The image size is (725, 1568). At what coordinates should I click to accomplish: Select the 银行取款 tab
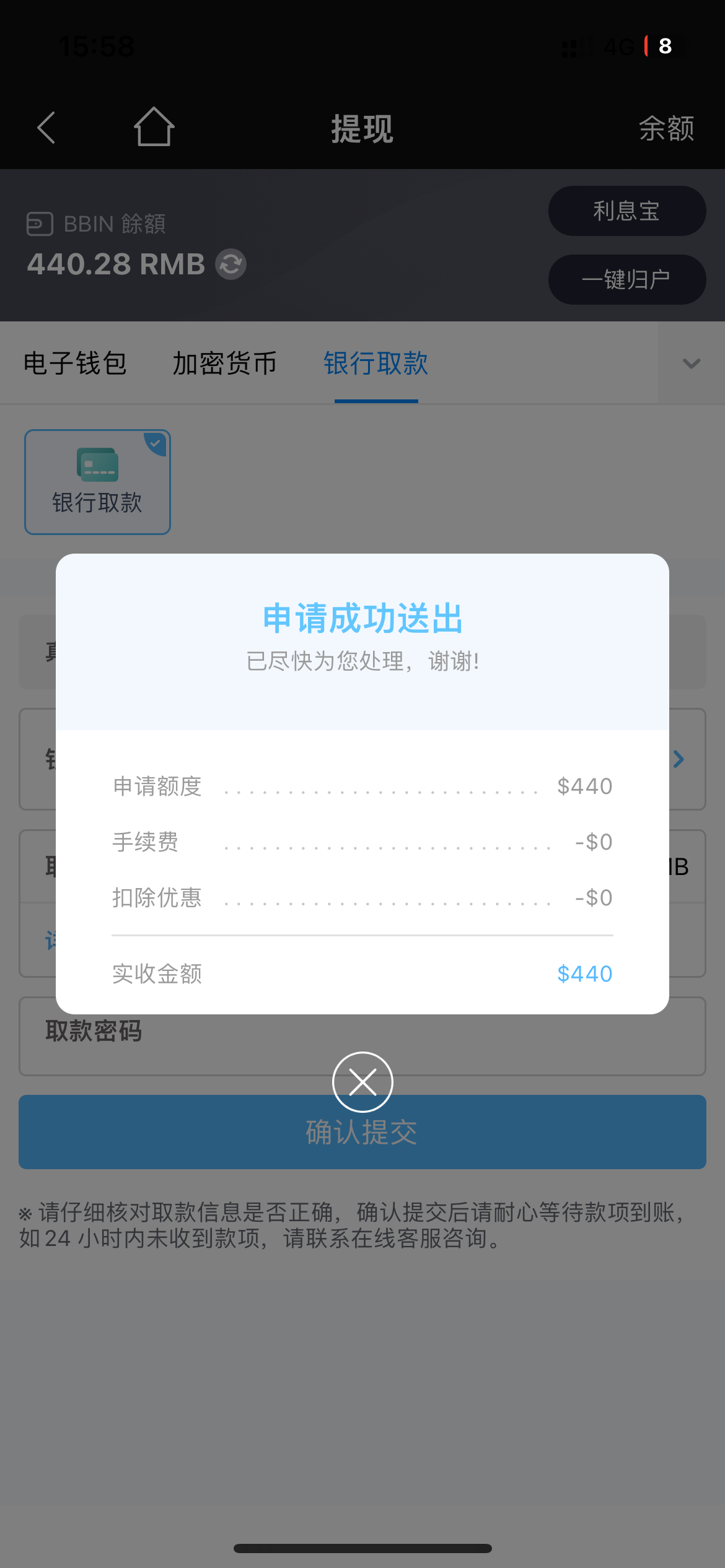pos(376,363)
